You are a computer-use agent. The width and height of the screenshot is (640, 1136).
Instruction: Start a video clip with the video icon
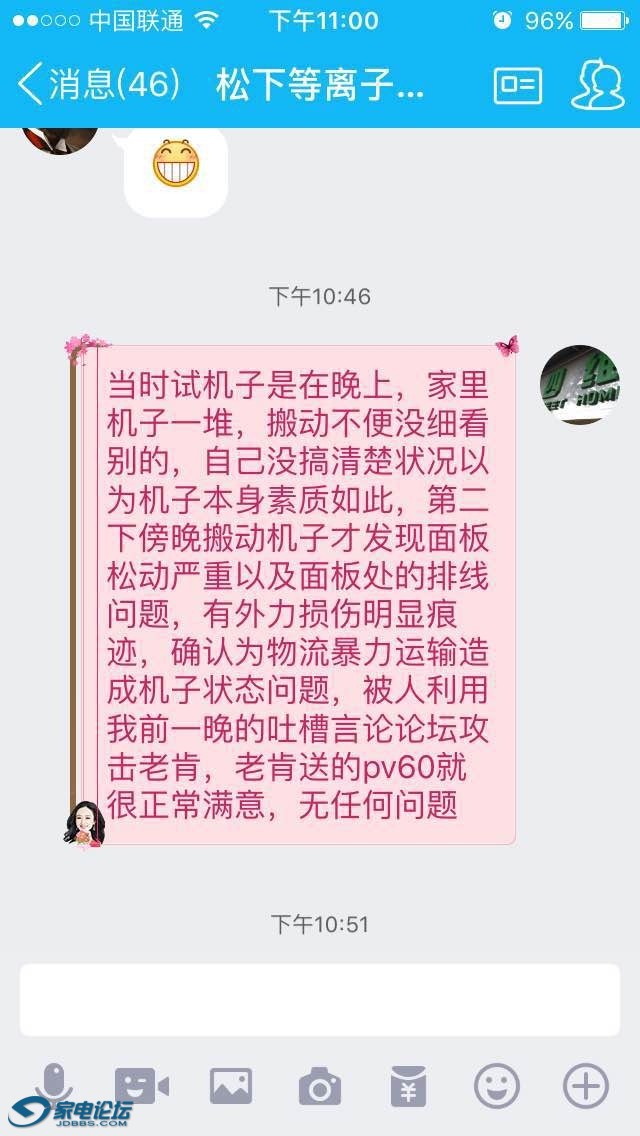click(141, 1086)
